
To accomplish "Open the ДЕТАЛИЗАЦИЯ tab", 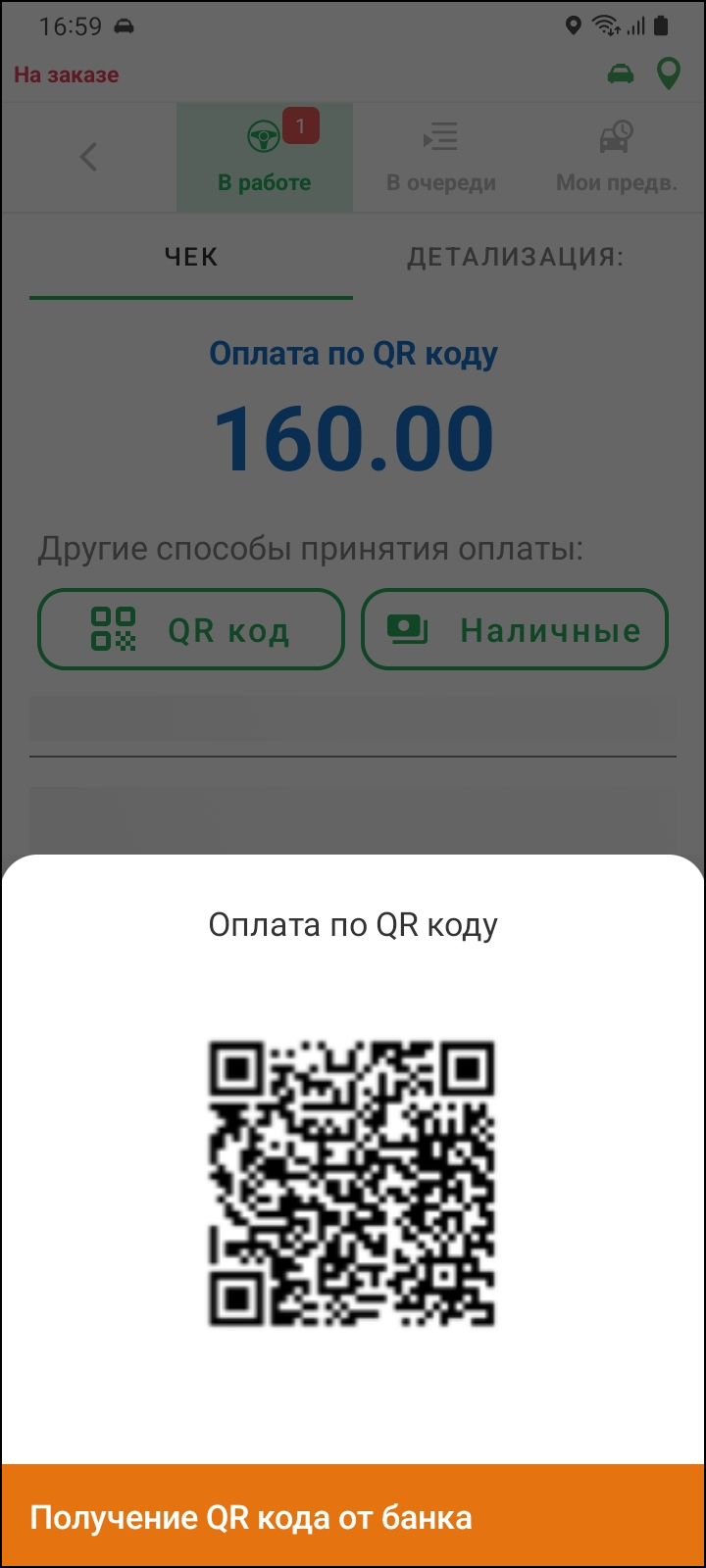I will point(515,258).
